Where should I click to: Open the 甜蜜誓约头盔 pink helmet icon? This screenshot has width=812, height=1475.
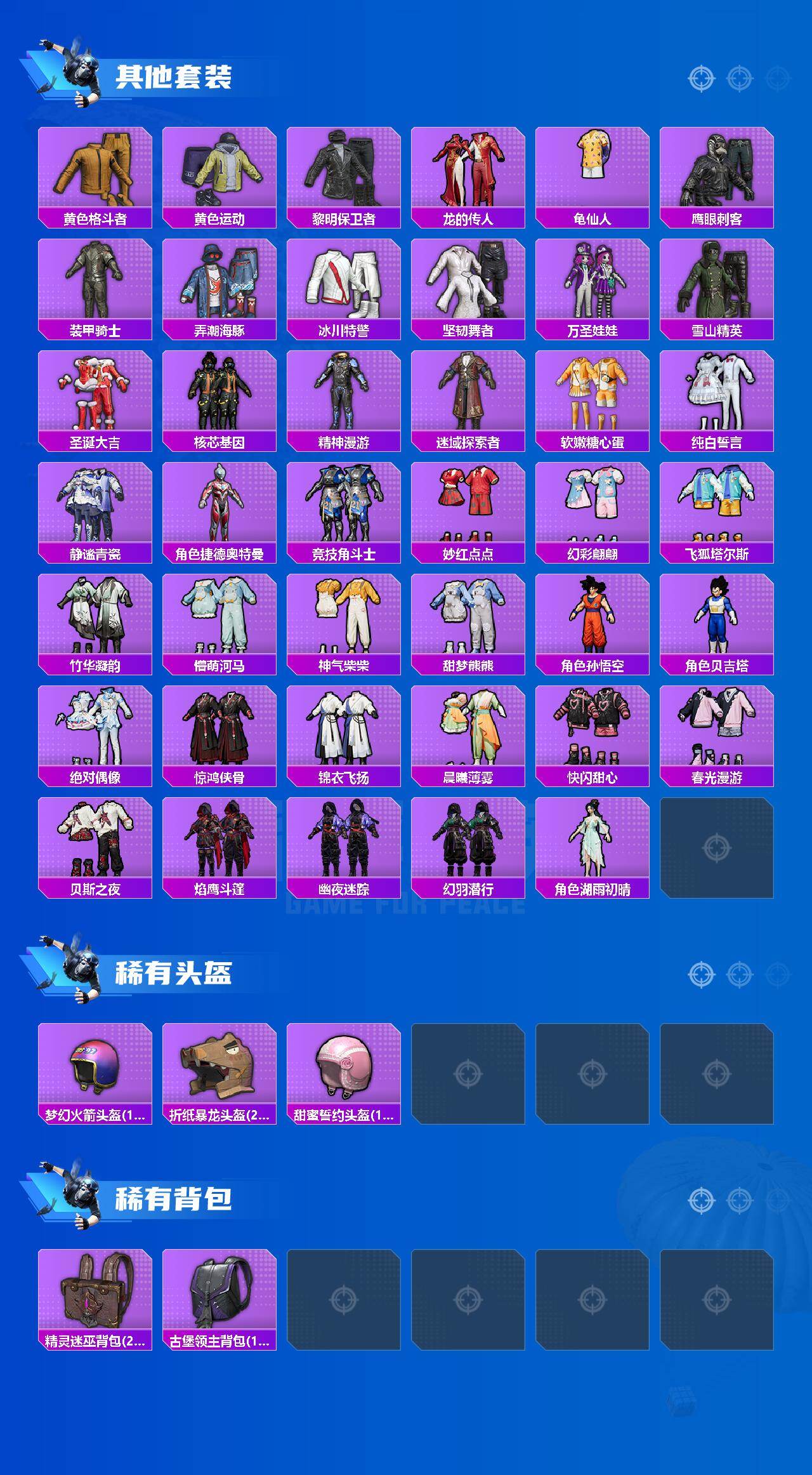point(343,1069)
